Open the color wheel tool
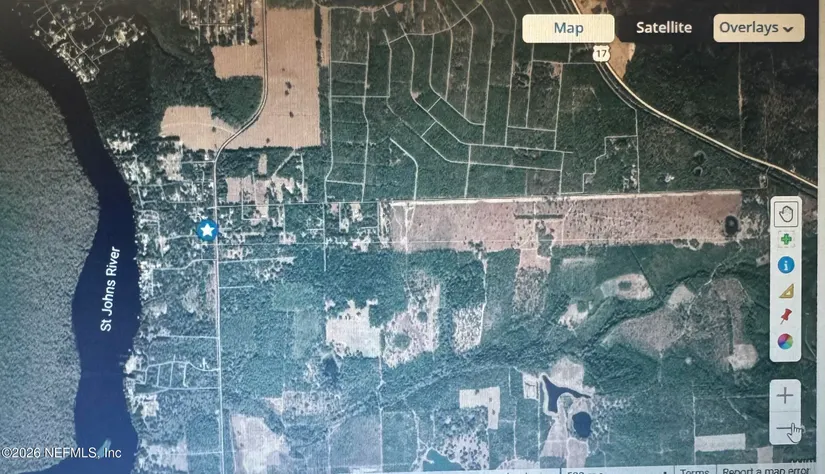The image size is (825, 474). coord(787,342)
